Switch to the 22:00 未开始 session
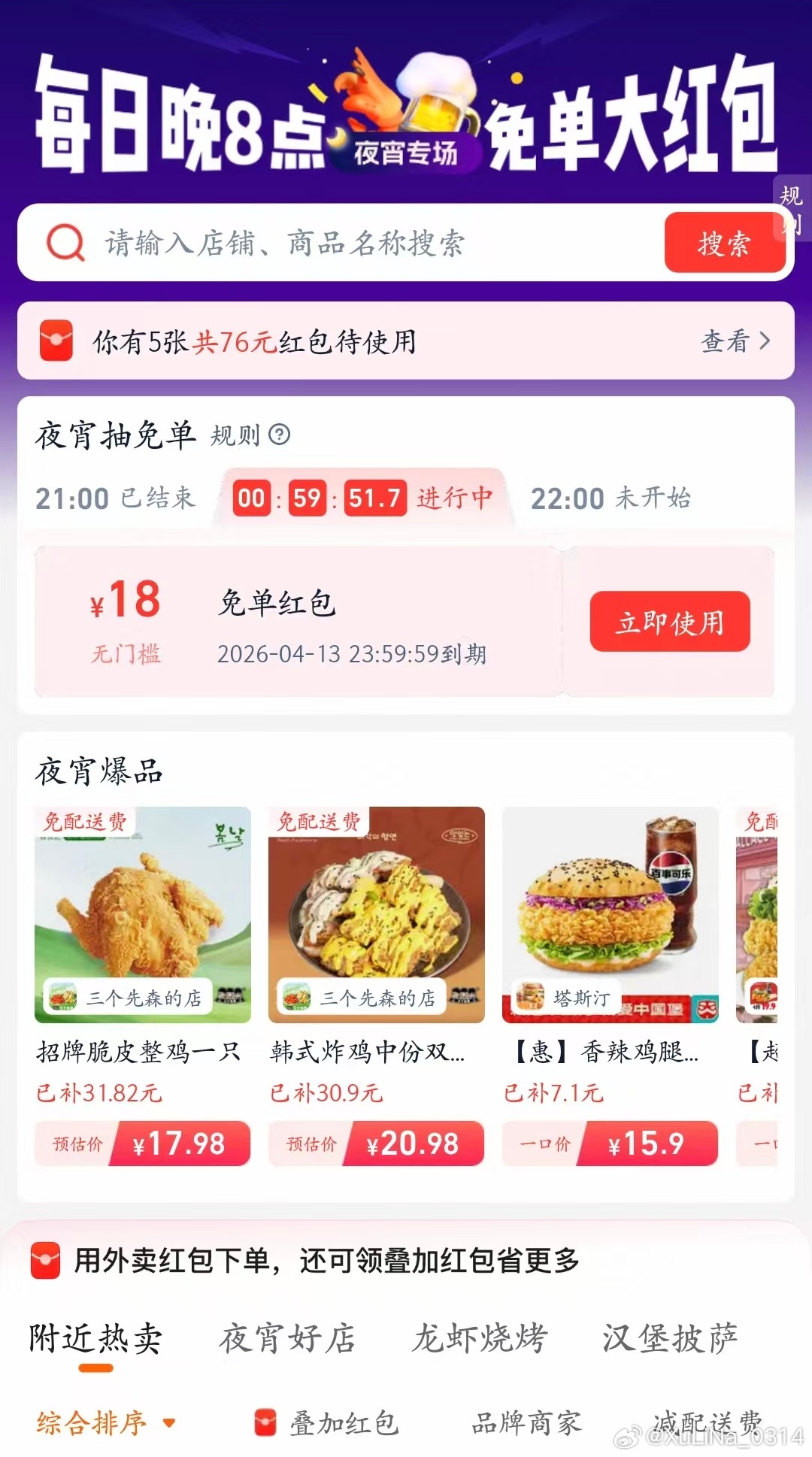Viewport: 812px width, 1457px height. pos(611,498)
